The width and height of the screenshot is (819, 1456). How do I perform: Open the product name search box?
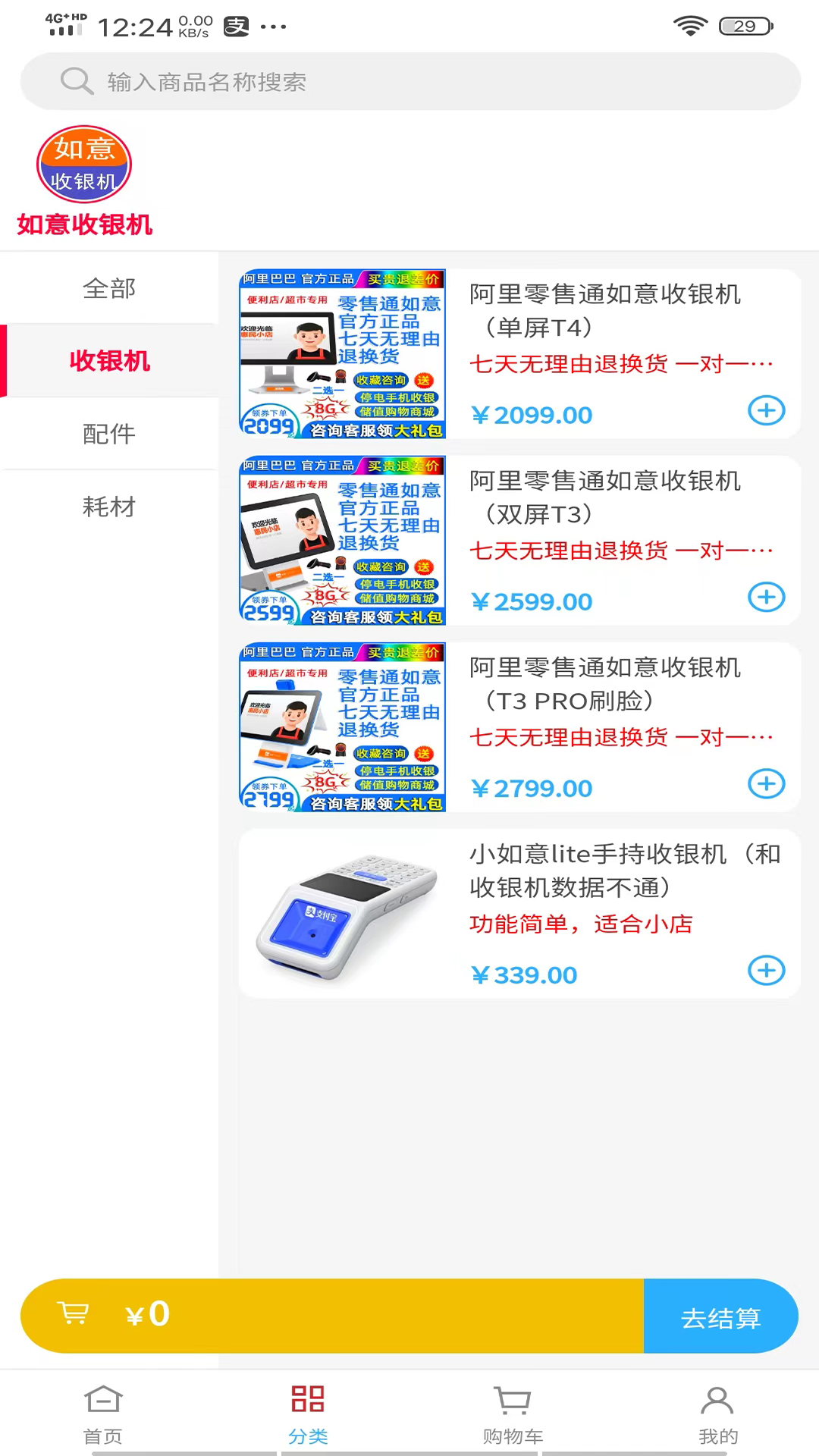(409, 81)
